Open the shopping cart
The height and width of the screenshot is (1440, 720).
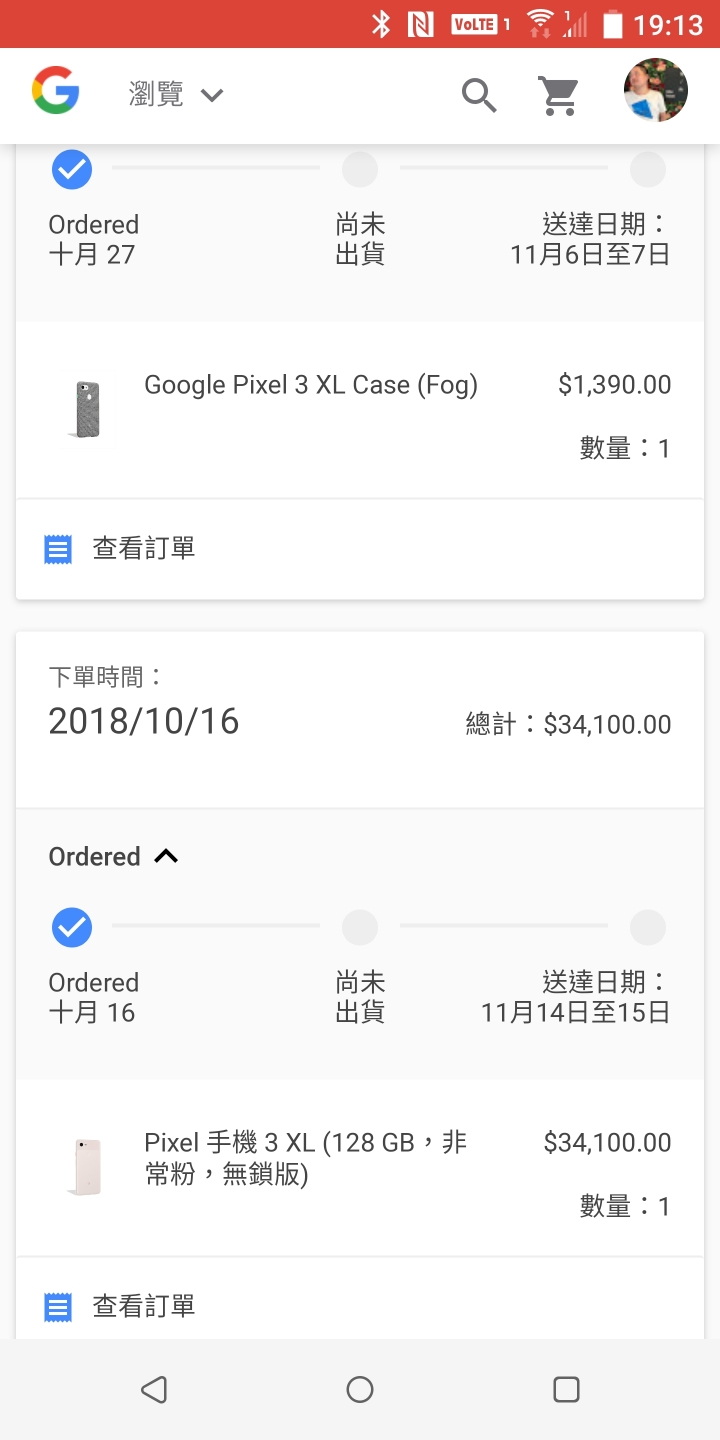pyautogui.click(x=559, y=96)
